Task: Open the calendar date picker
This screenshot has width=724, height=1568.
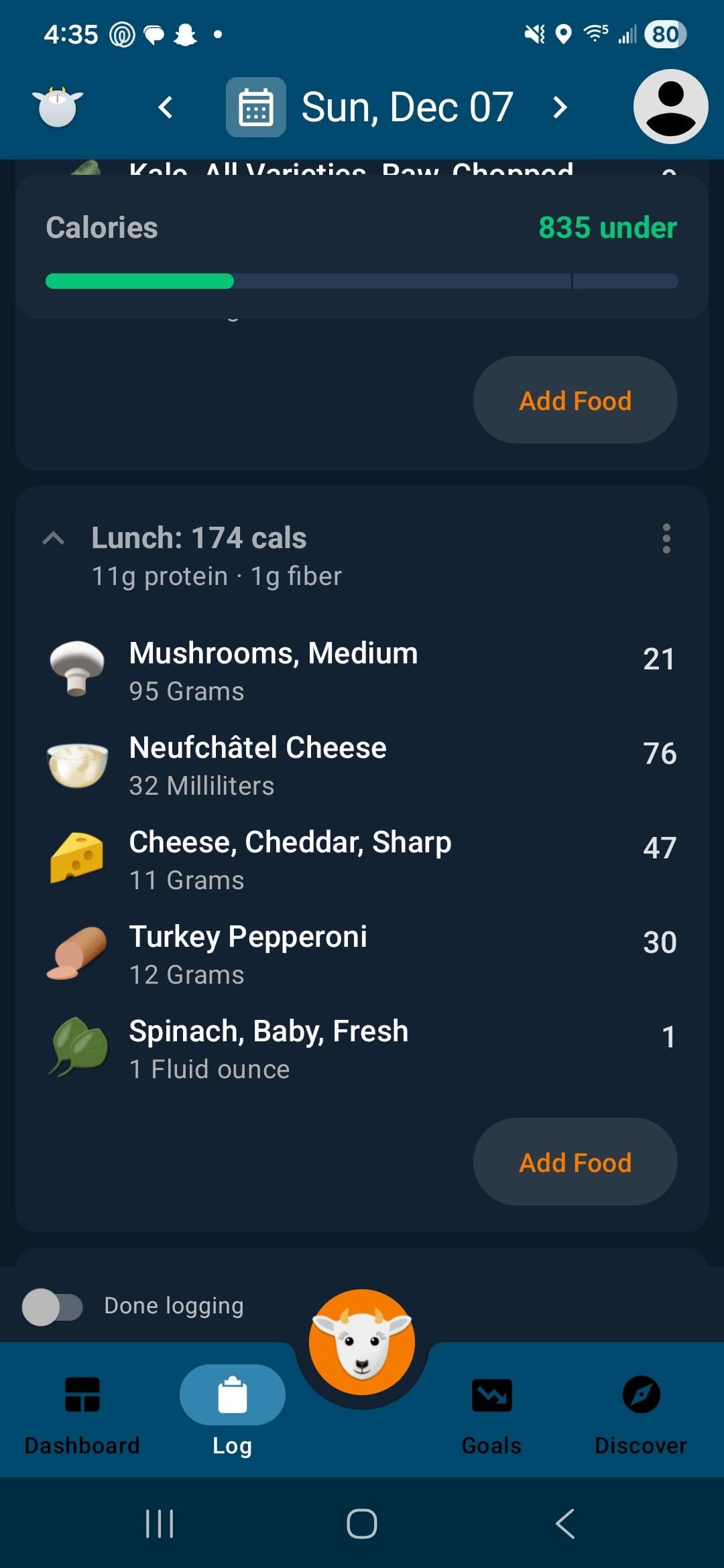Action: [256, 107]
